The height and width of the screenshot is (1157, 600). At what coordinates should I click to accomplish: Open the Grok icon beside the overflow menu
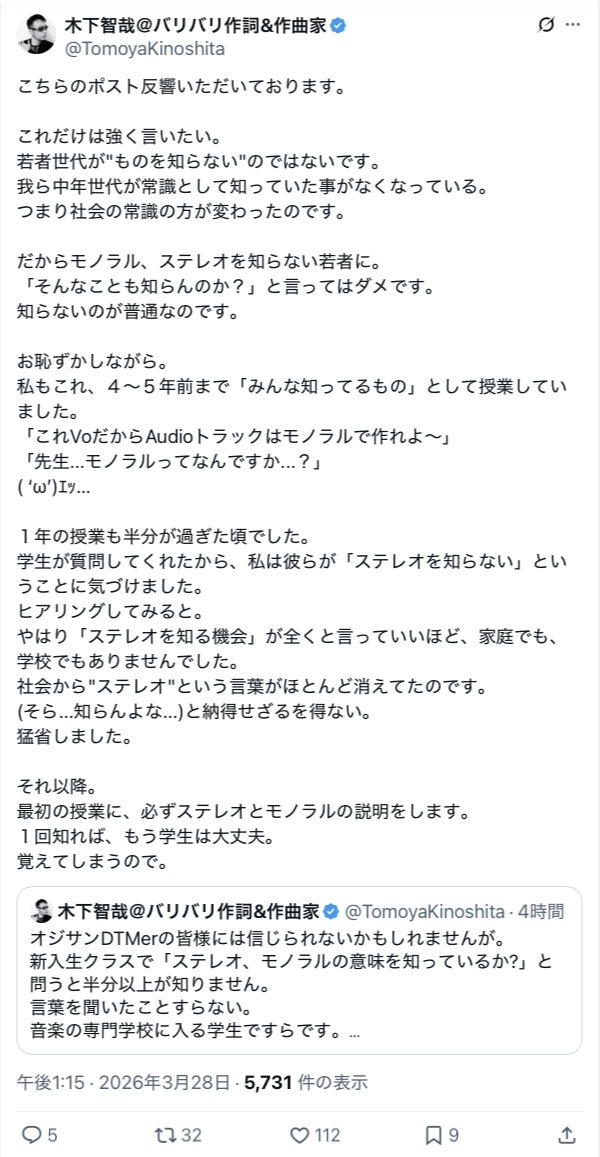pos(546,26)
